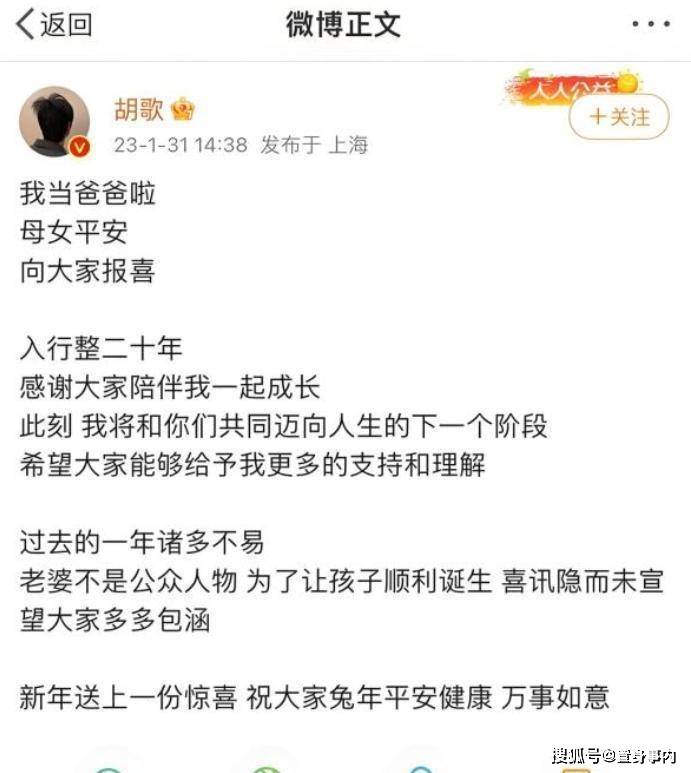The image size is (691, 773).
Task: Open 胡歌's profile avatar
Action: [x=55, y=121]
